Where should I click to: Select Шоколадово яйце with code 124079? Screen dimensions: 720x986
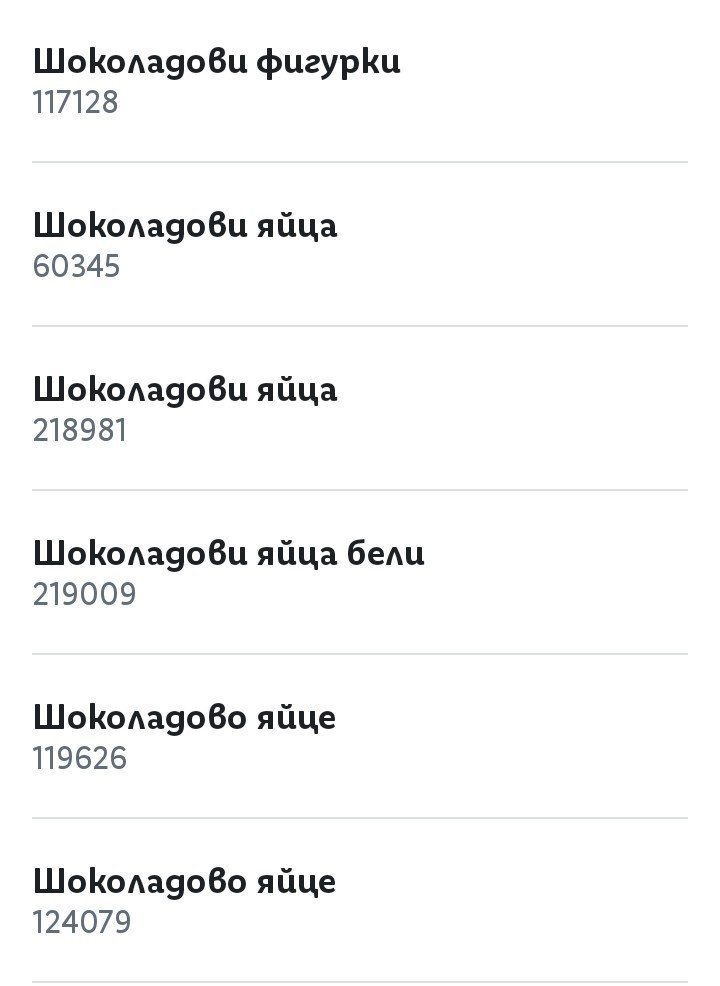coord(185,900)
